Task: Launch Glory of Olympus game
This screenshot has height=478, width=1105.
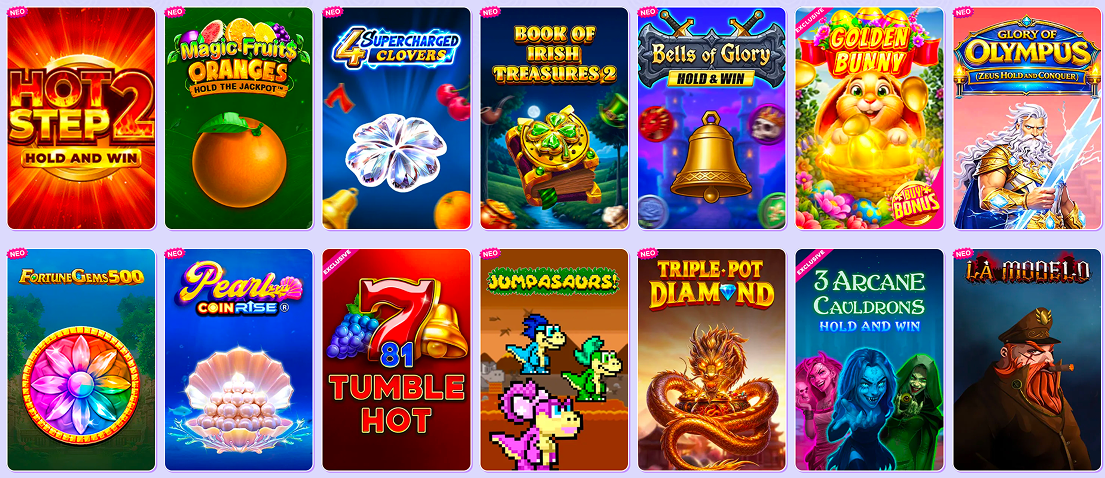Action: pyautogui.click(x=1027, y=119)
